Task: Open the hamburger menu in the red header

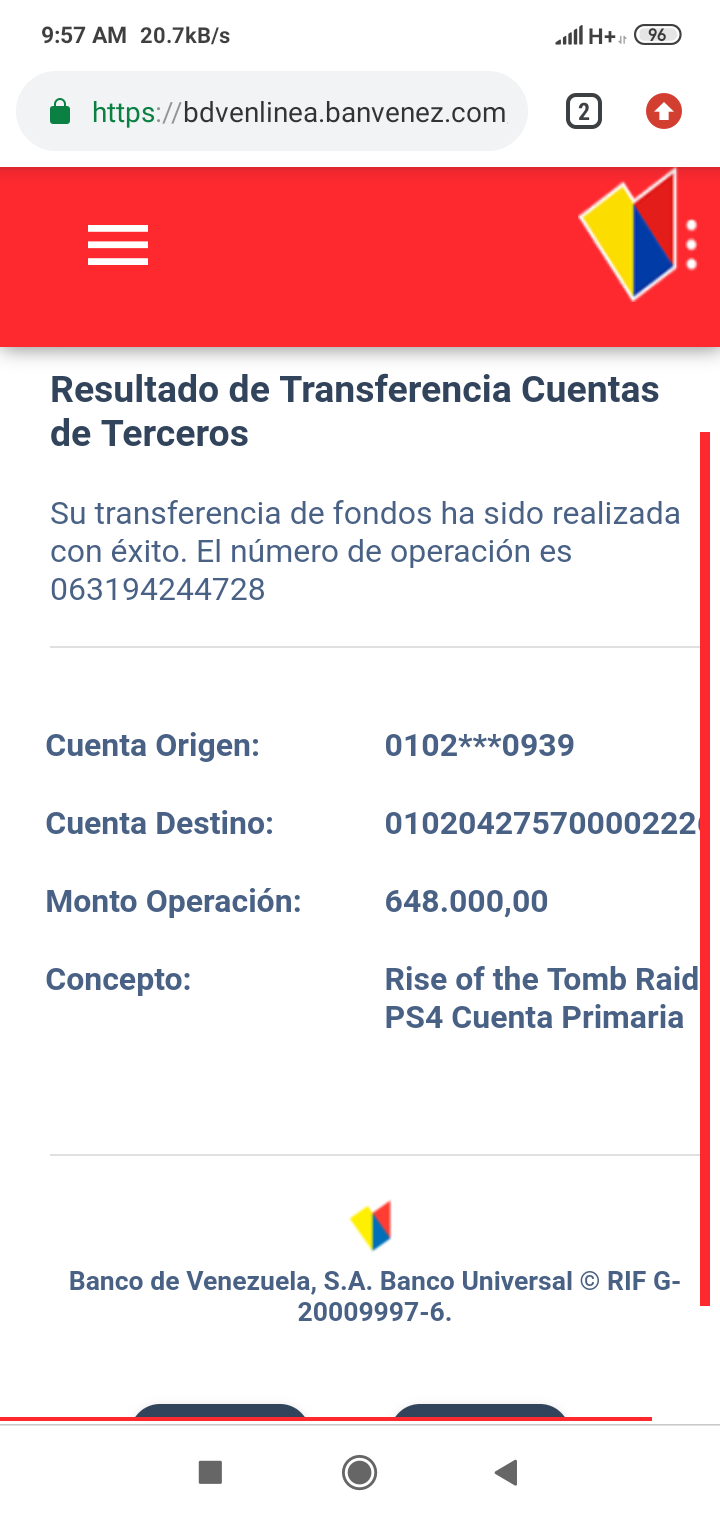Action: pyautogui.click(x=118, y=245)
